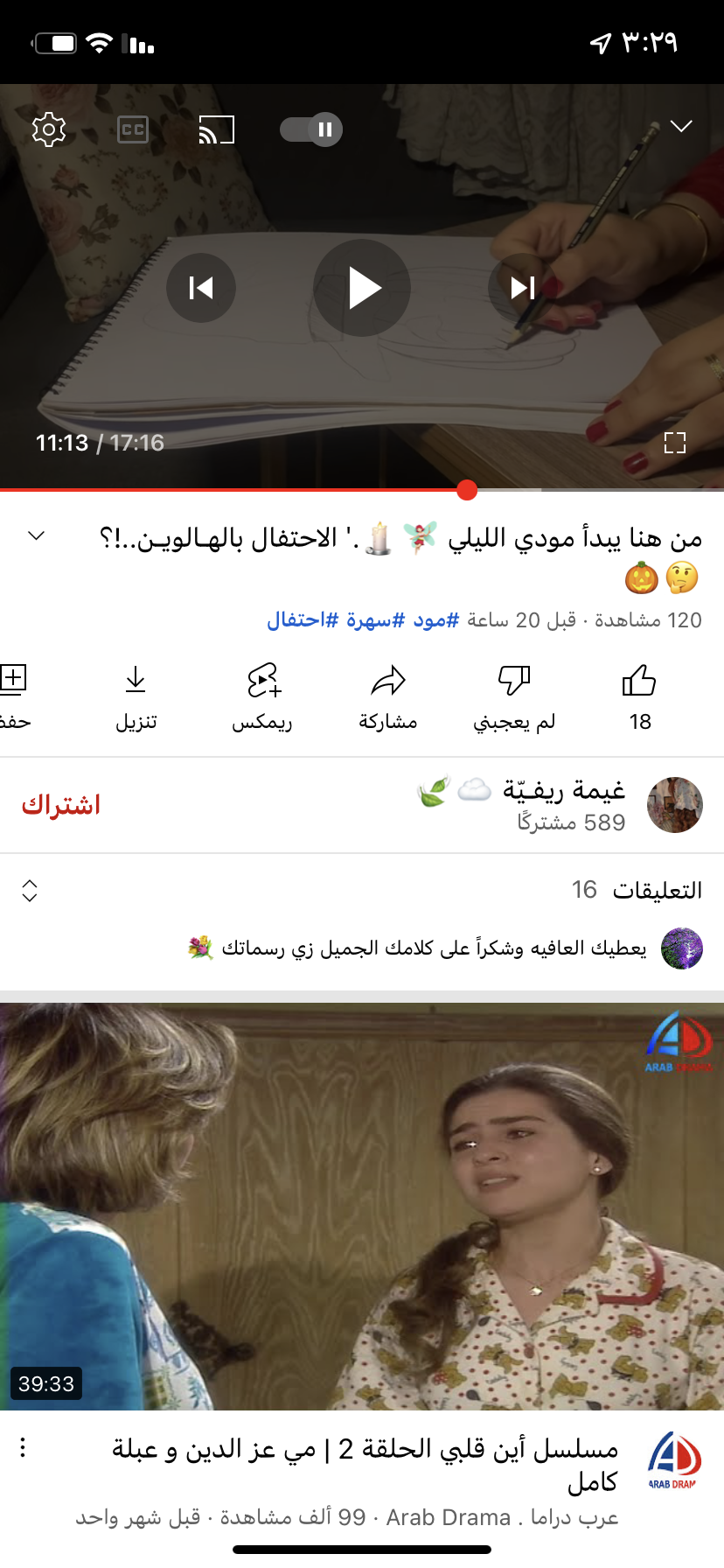This screenshot has width=724, height=1568.
Task: Skip to the previous video
Action: pyautogui.click(x=201, y=288)
